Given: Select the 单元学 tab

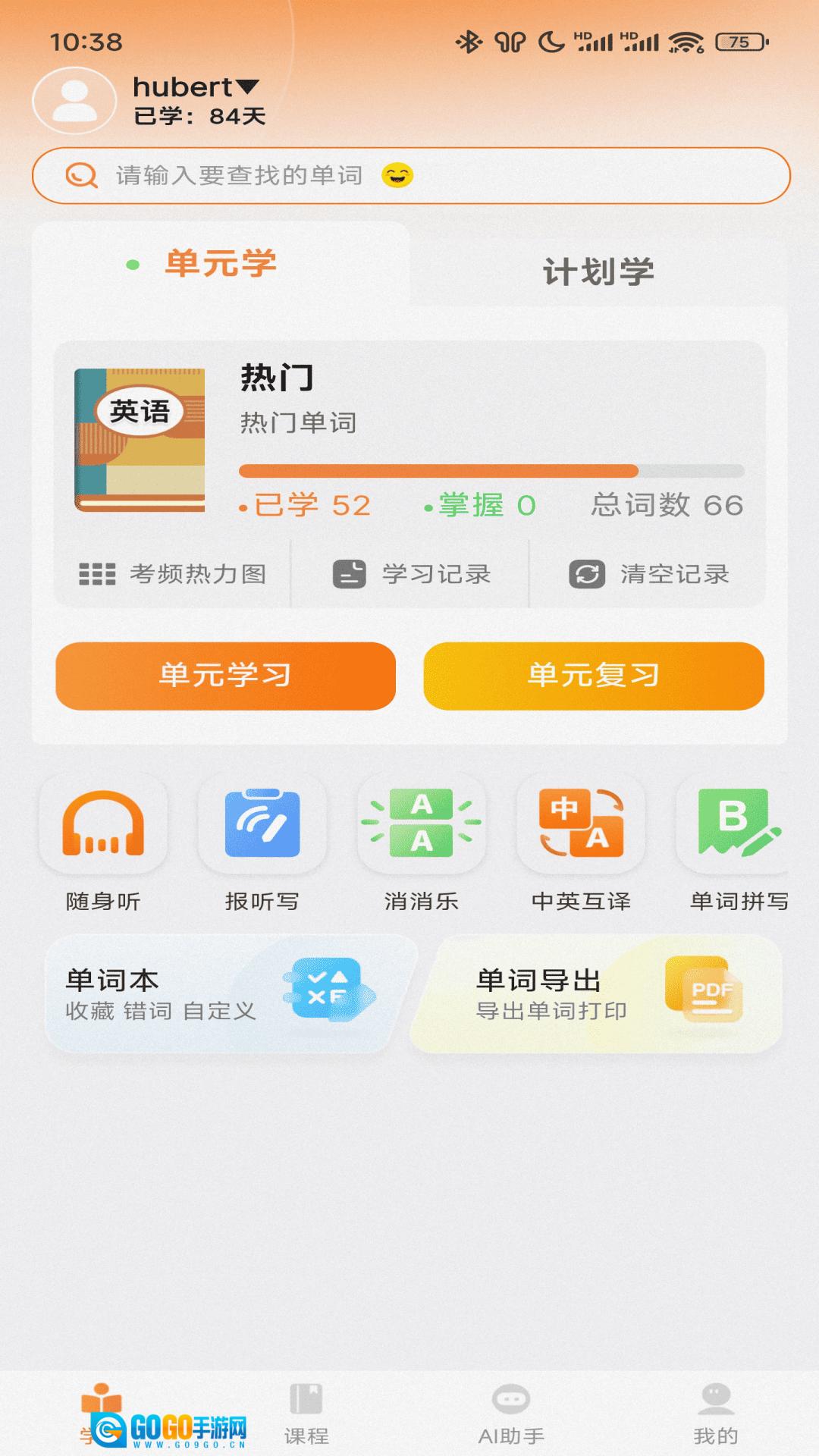Looking at the screenshot, I should (x=220, y=264).
